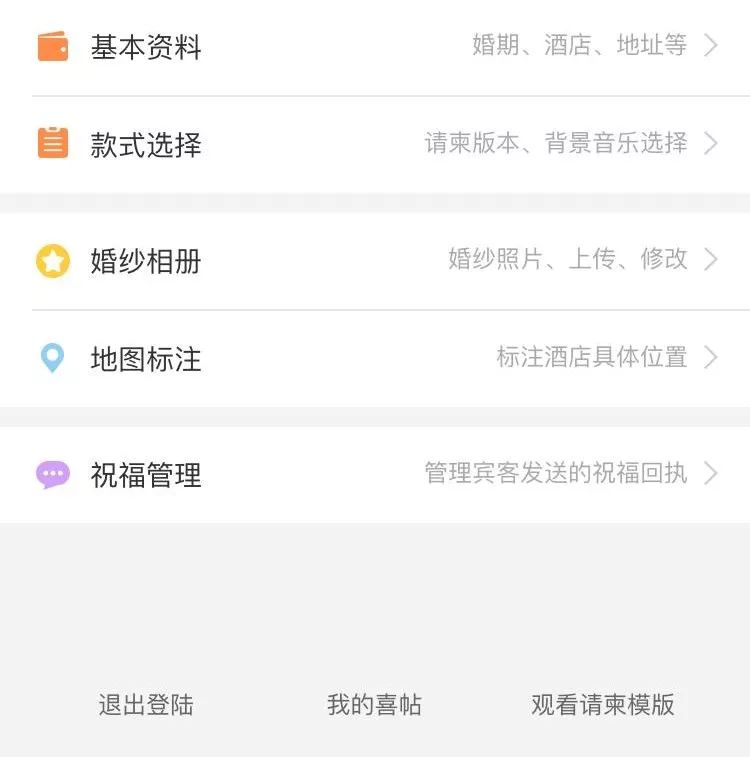Open 我的喜帖 my invitation page

pyautogui.click(x=375, y=705)
